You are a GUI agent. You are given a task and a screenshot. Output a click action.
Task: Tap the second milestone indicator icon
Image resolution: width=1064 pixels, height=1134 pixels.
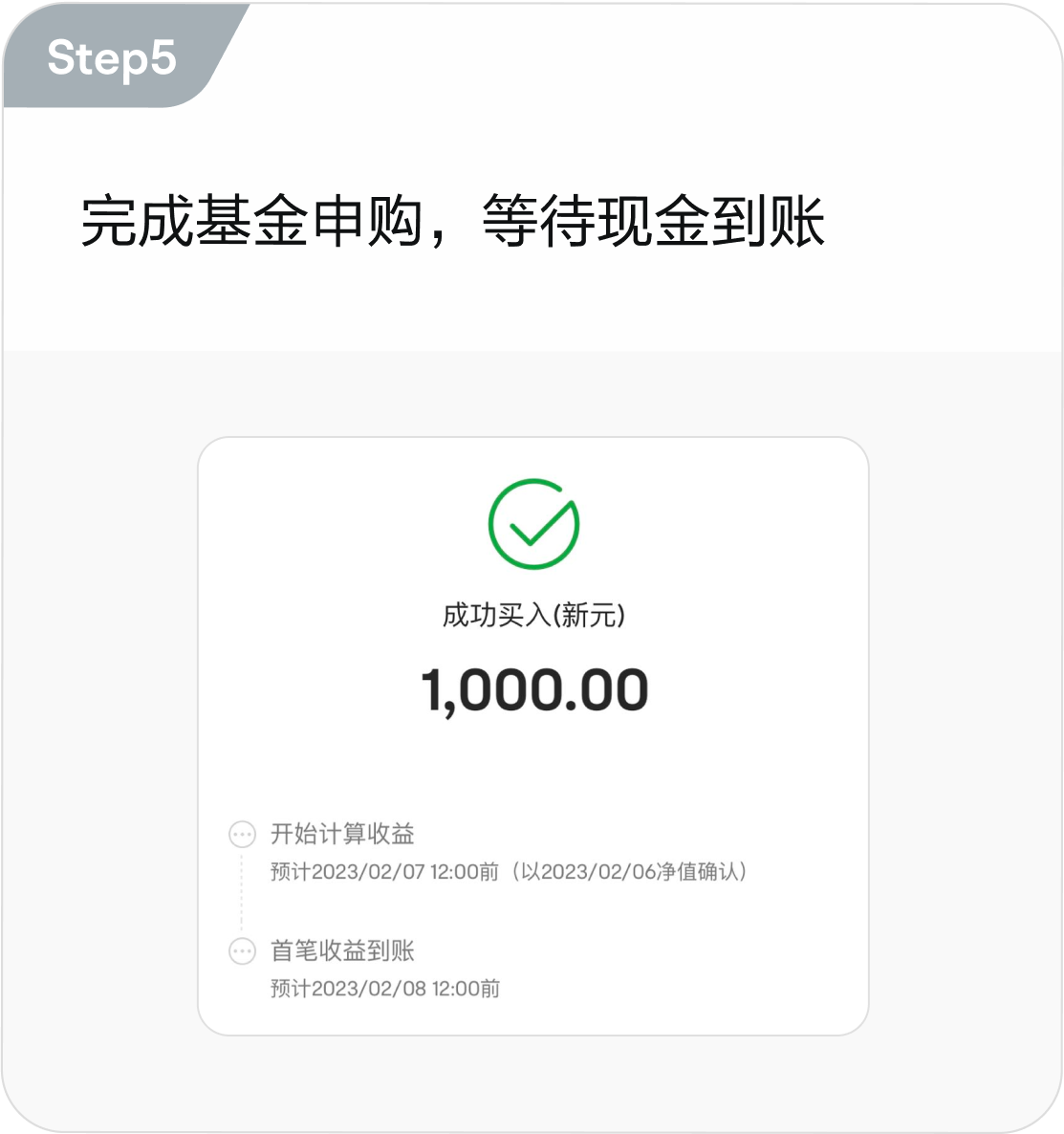(241, 951)
